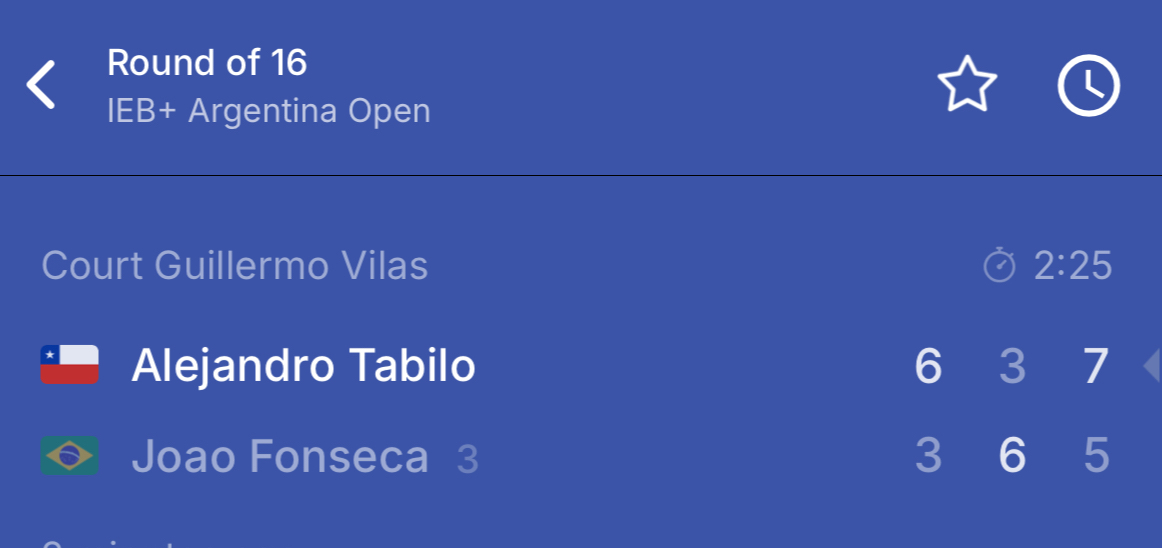Open the clock icon in header
Viewport: 1162px width, 548px height.
point(1088,86)
